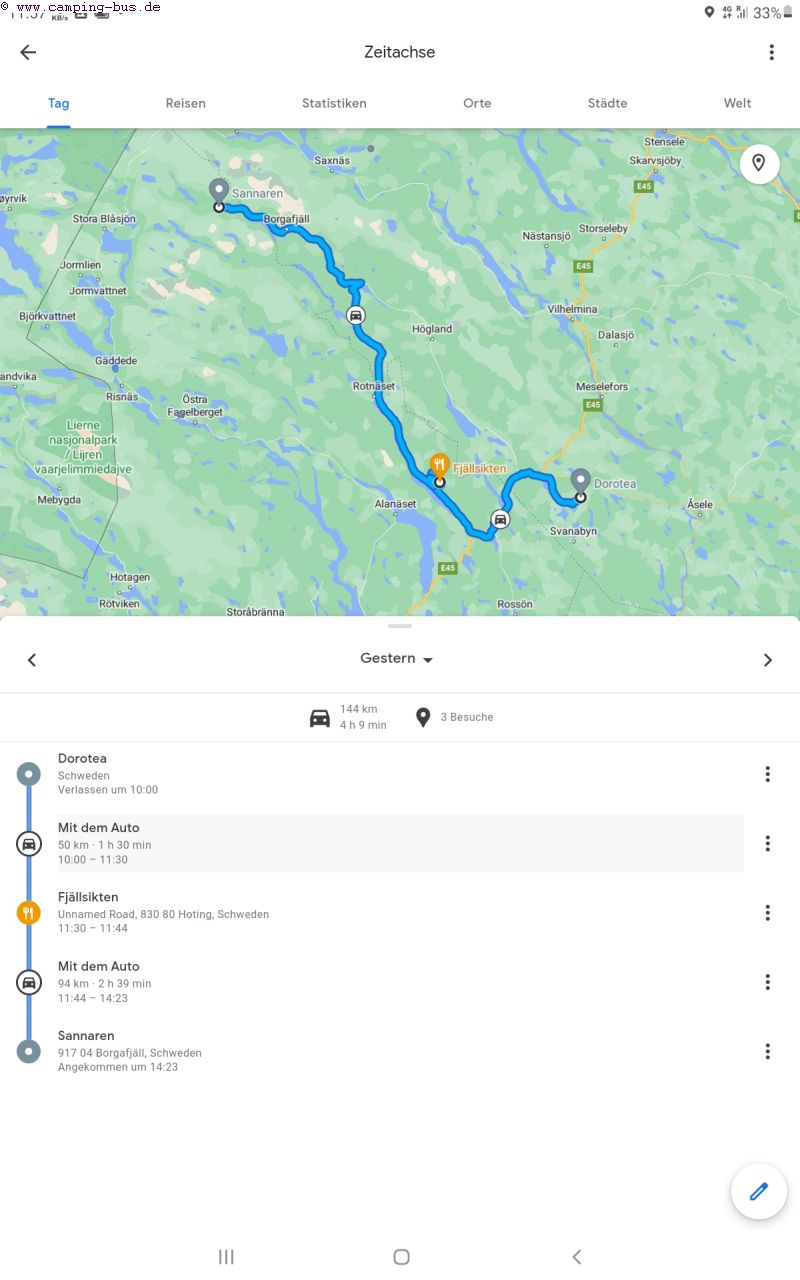Switch to the Welt tab
The width and height of the screenshot is (800, 1280).
click(738, 103)
